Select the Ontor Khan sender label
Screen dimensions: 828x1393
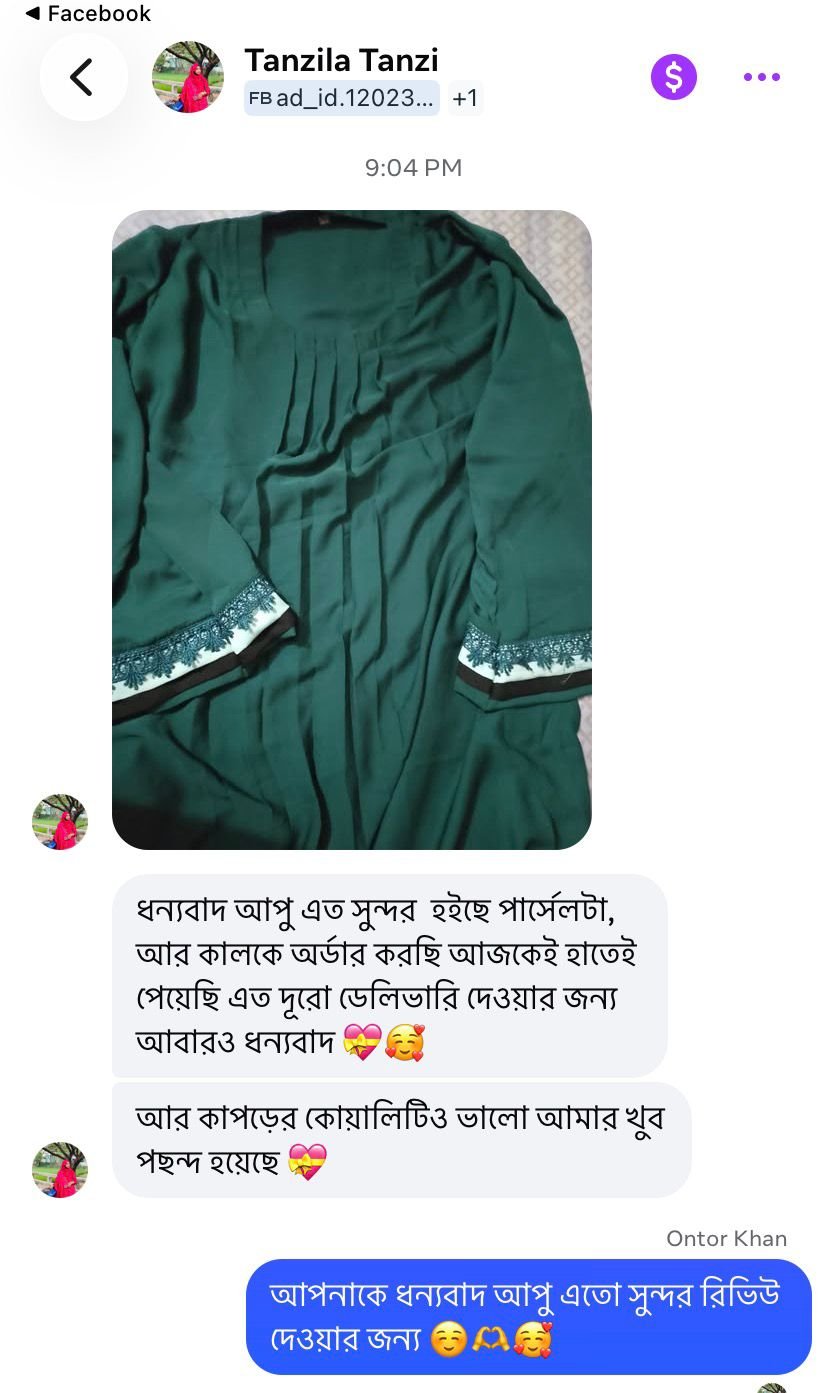[727, 1238]
